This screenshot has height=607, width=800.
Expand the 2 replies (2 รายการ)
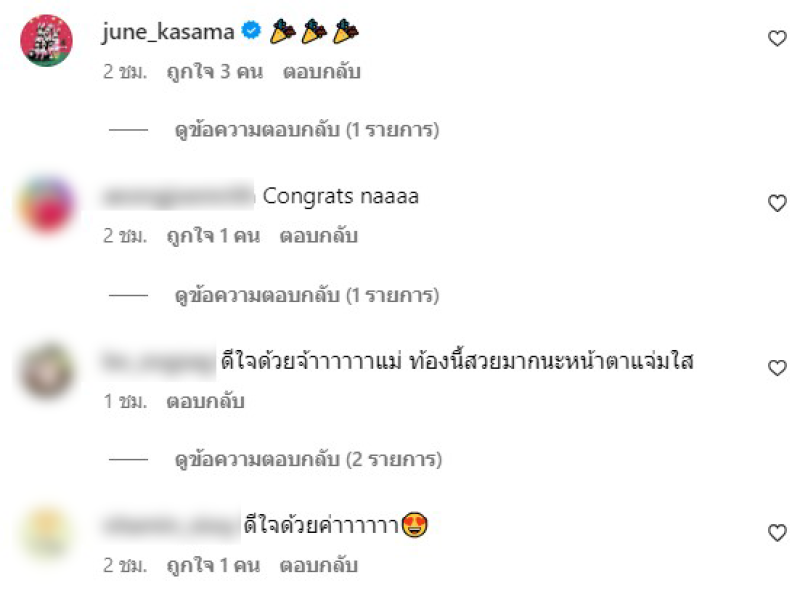point(307,460)
